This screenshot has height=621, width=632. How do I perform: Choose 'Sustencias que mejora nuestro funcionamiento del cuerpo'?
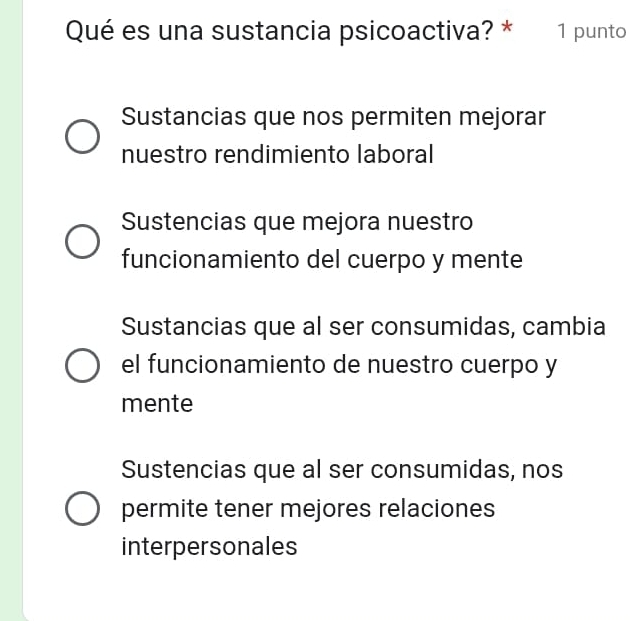pos(83,241)
